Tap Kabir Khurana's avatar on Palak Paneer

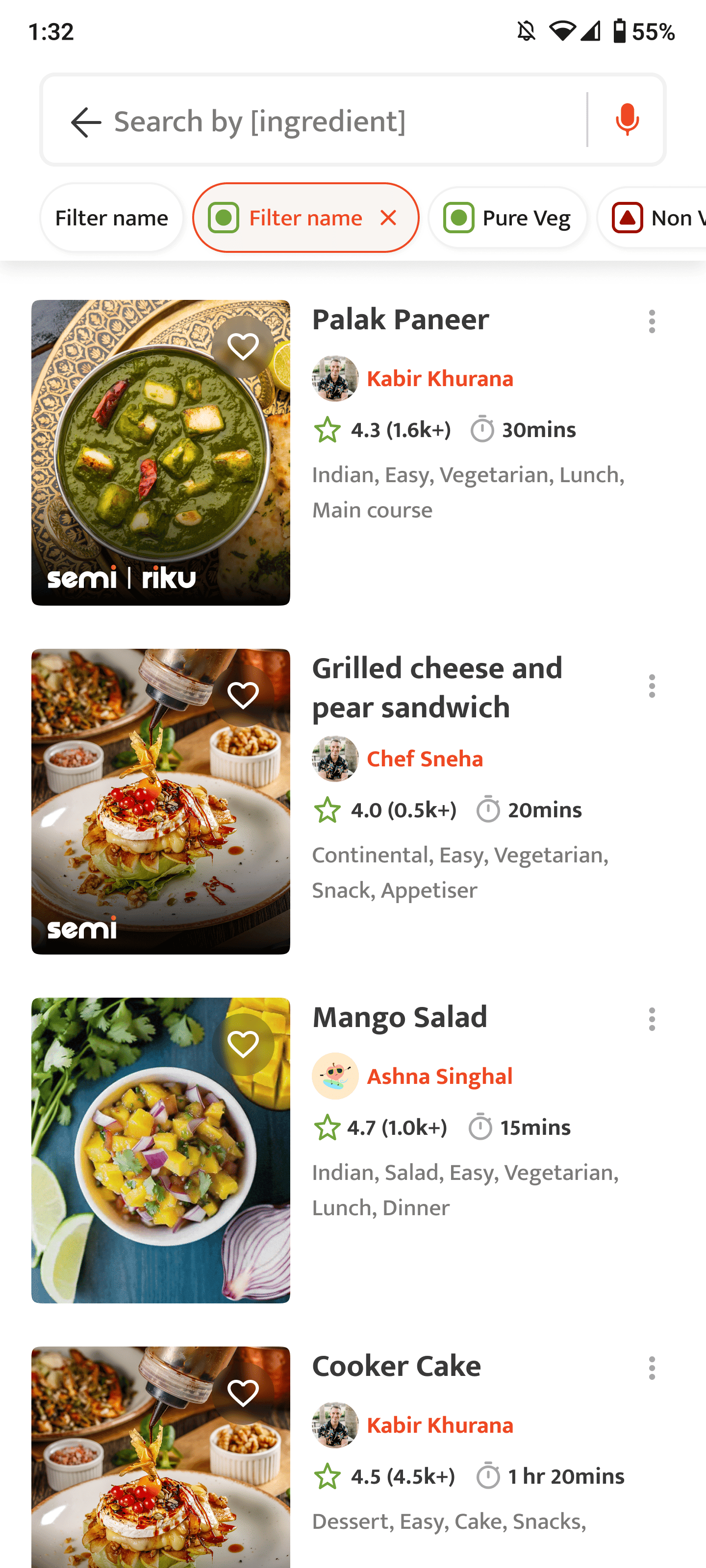[x=335, y=379]
